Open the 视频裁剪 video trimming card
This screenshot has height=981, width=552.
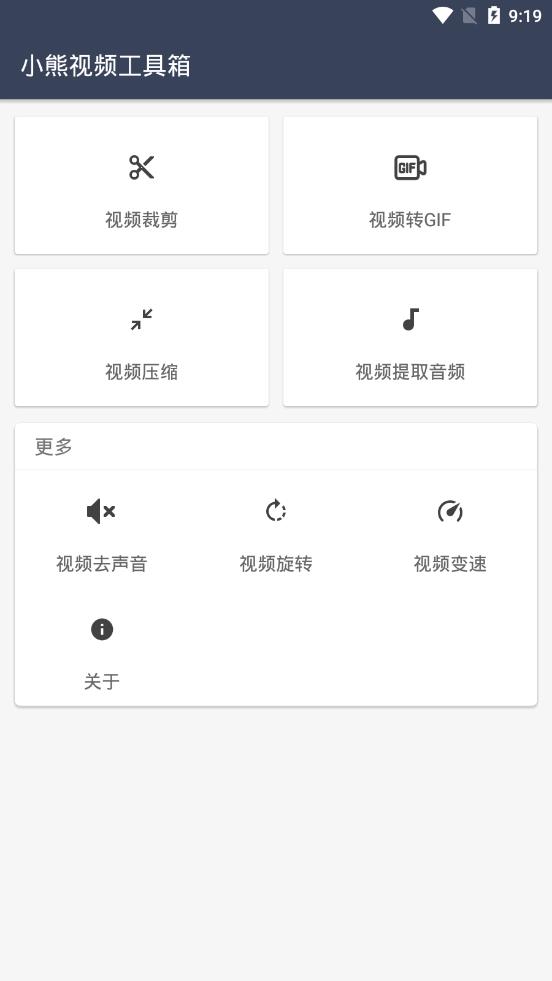[x=141, y=185]
